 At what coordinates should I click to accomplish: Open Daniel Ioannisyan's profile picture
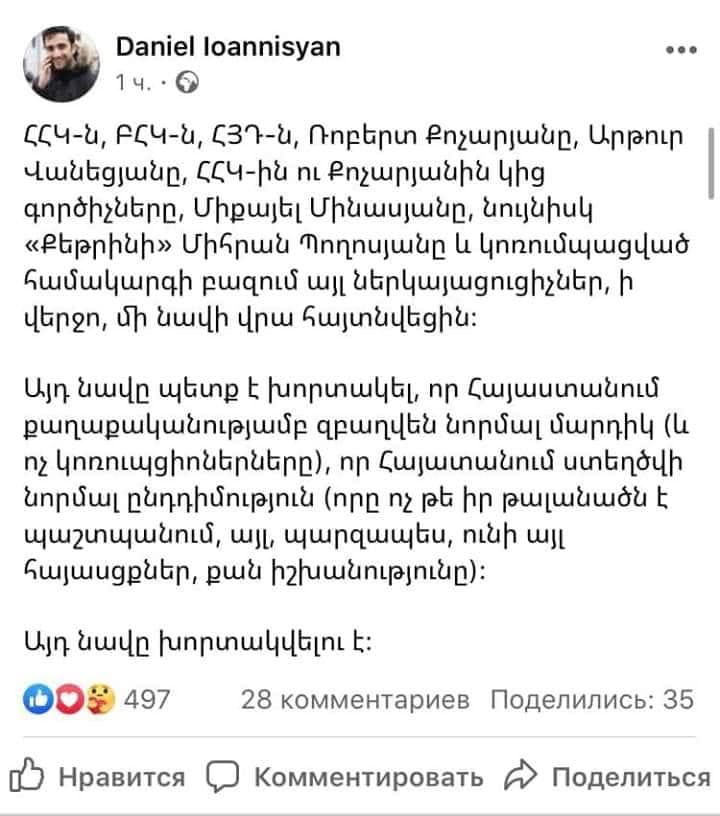pos(60,62)
